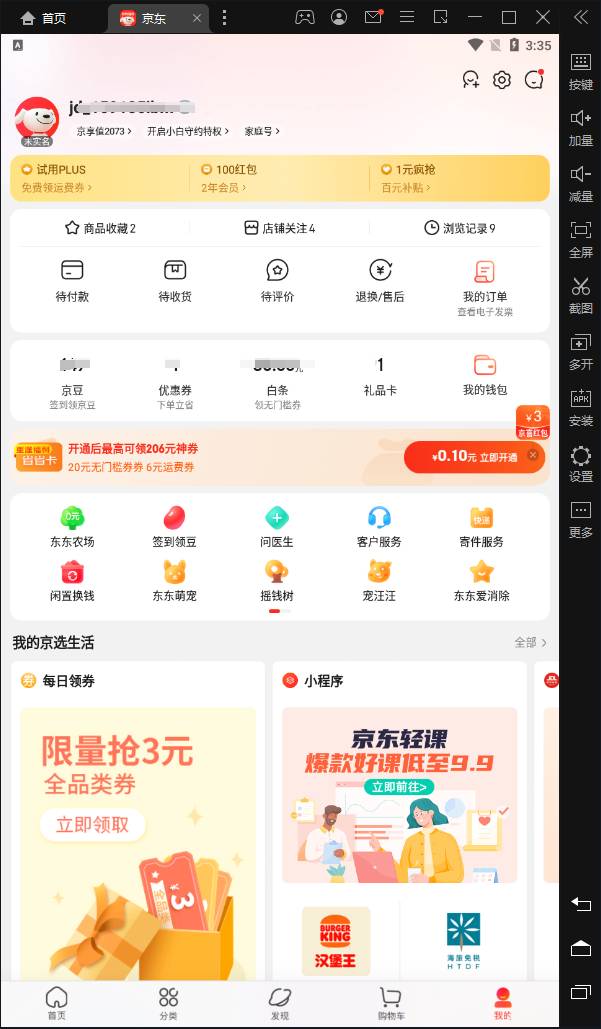
Task: Open the settings gear icon
Action: 502,80
